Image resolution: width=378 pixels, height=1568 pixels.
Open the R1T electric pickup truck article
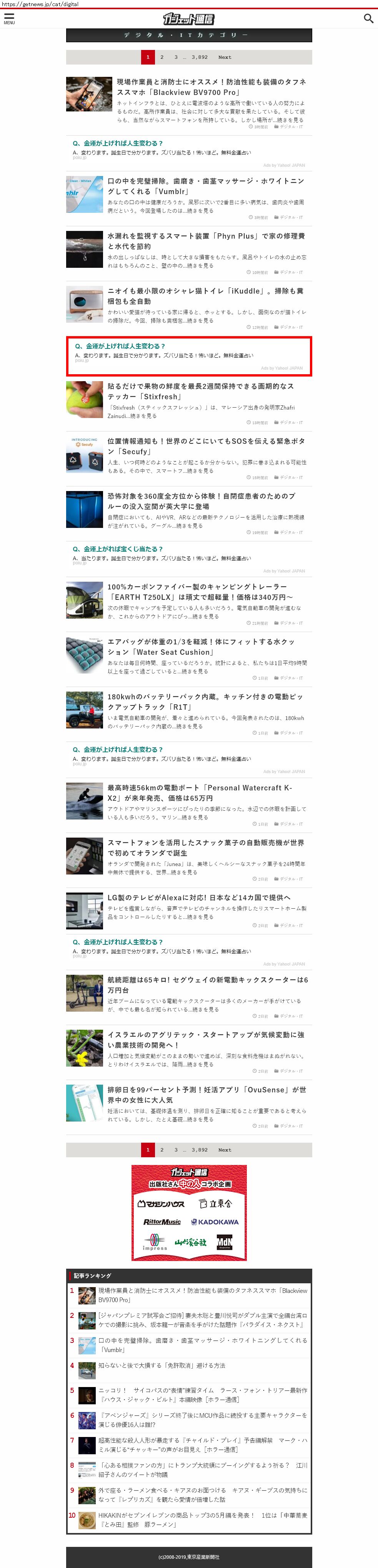point(205,701)
